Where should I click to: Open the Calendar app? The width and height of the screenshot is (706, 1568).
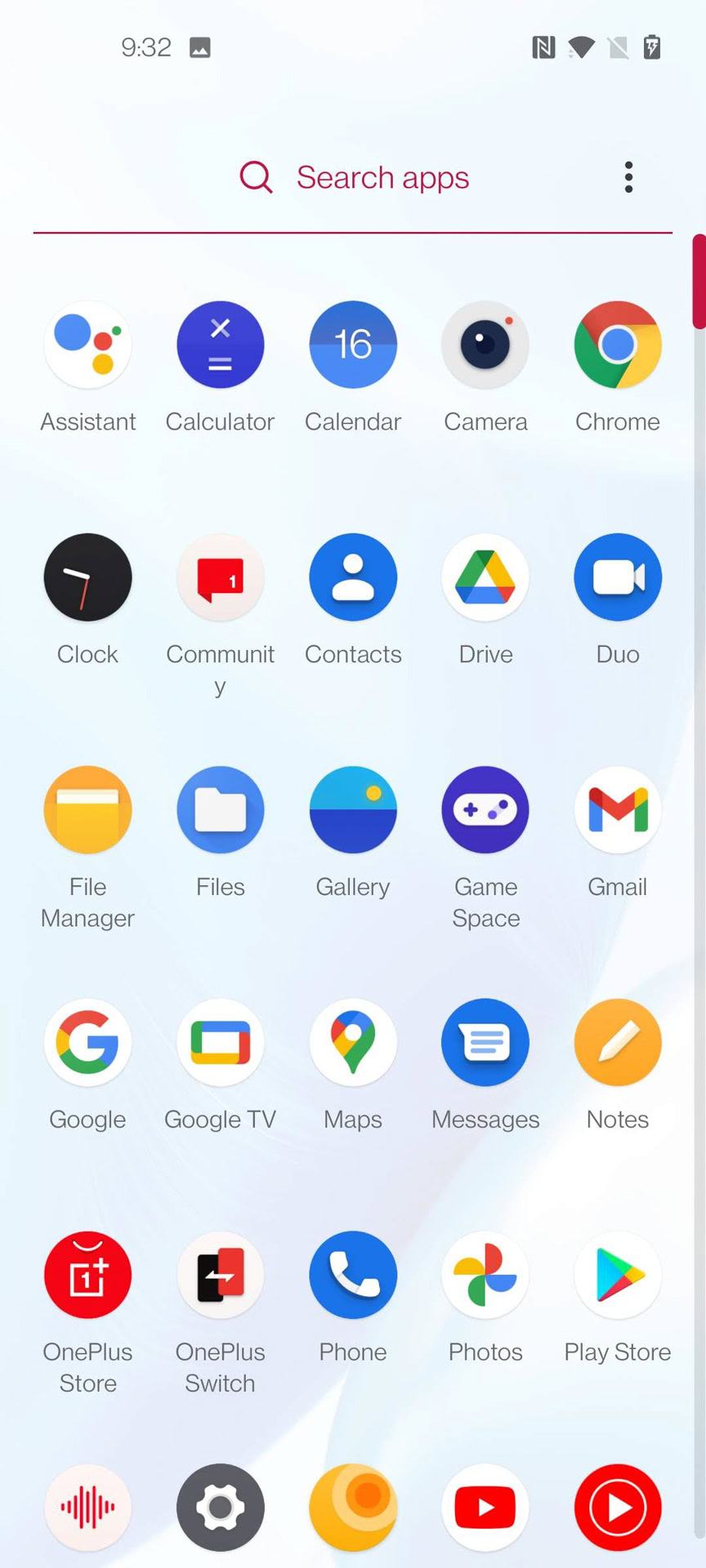[353, 345]
